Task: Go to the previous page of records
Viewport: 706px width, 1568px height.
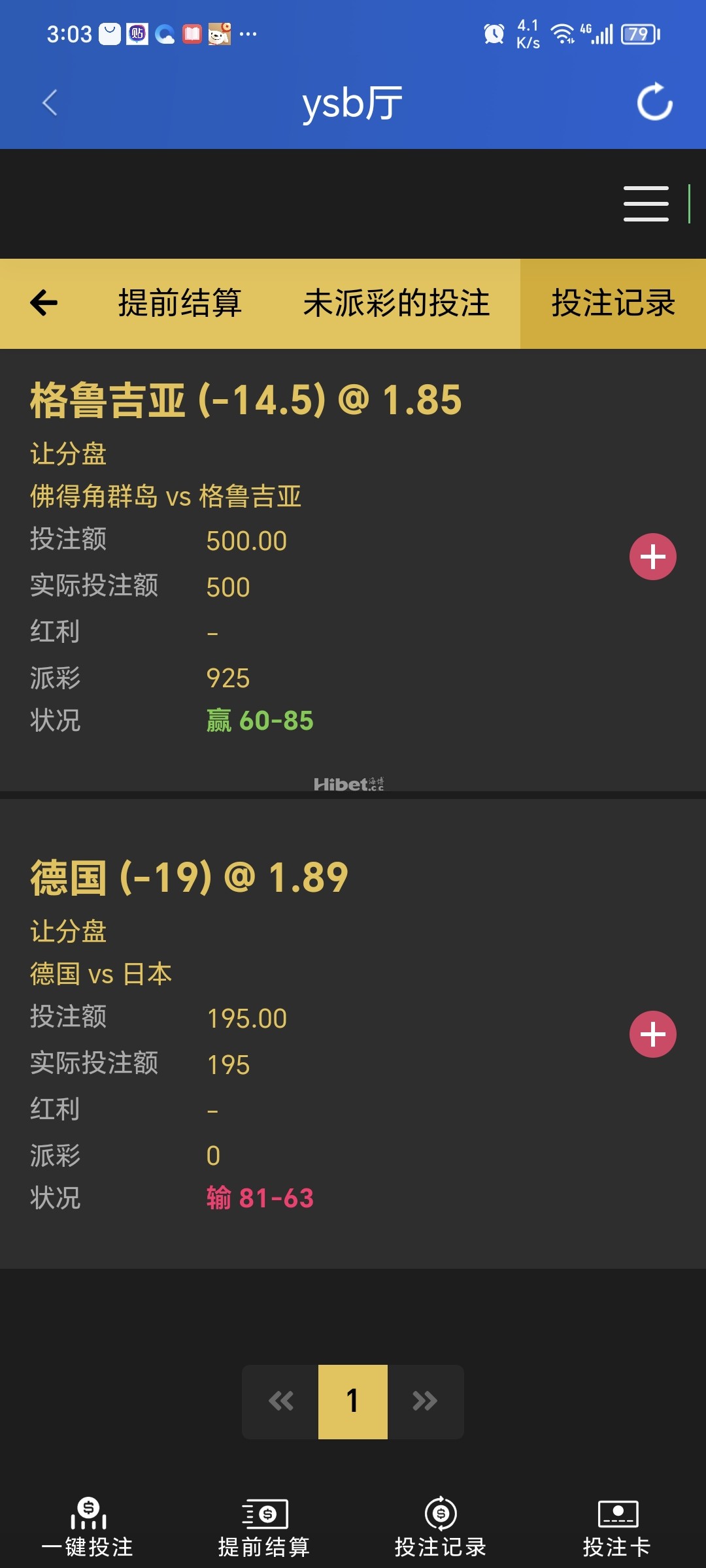Action: point(281,1401)
